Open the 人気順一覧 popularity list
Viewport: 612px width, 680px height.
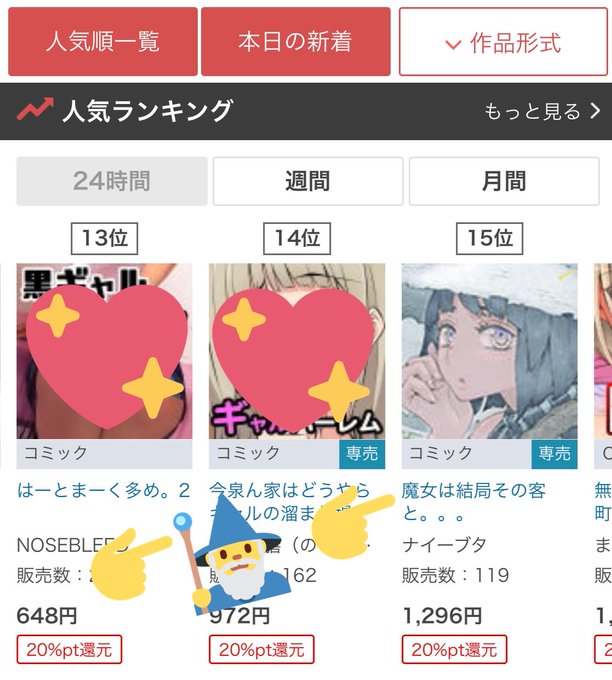(x=102, y=42)
